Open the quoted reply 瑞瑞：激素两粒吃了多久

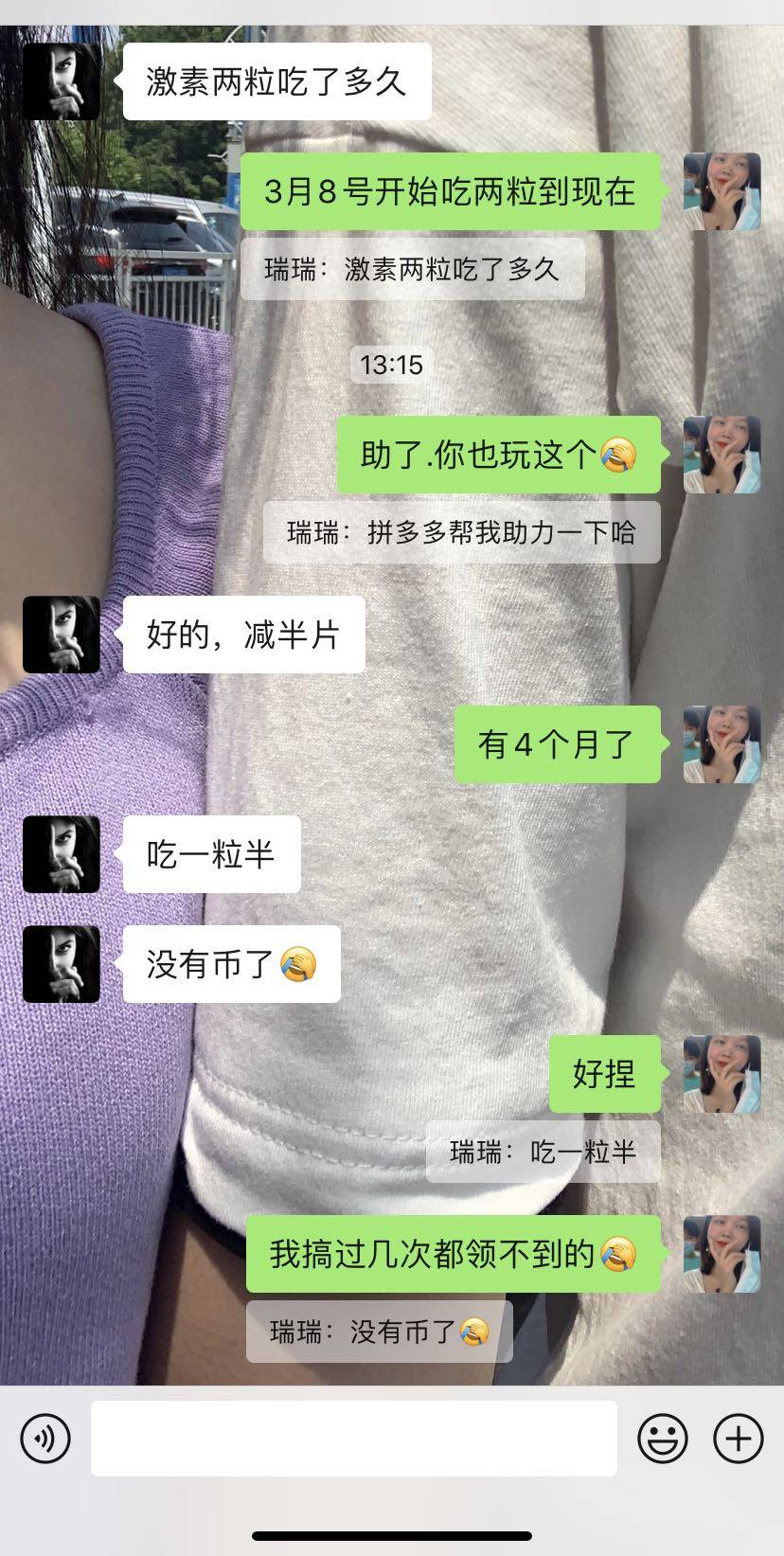(412, 270)
